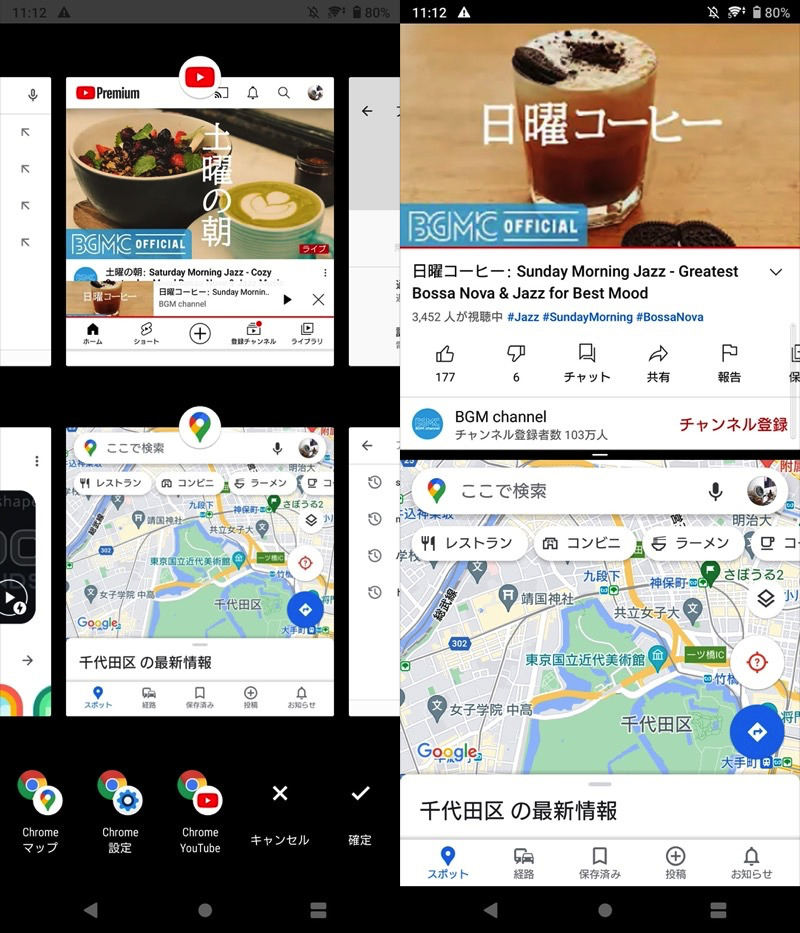Start directions with the blue arrow button
The width and height of the screenshot is (800, 933).
click(757, 732)
